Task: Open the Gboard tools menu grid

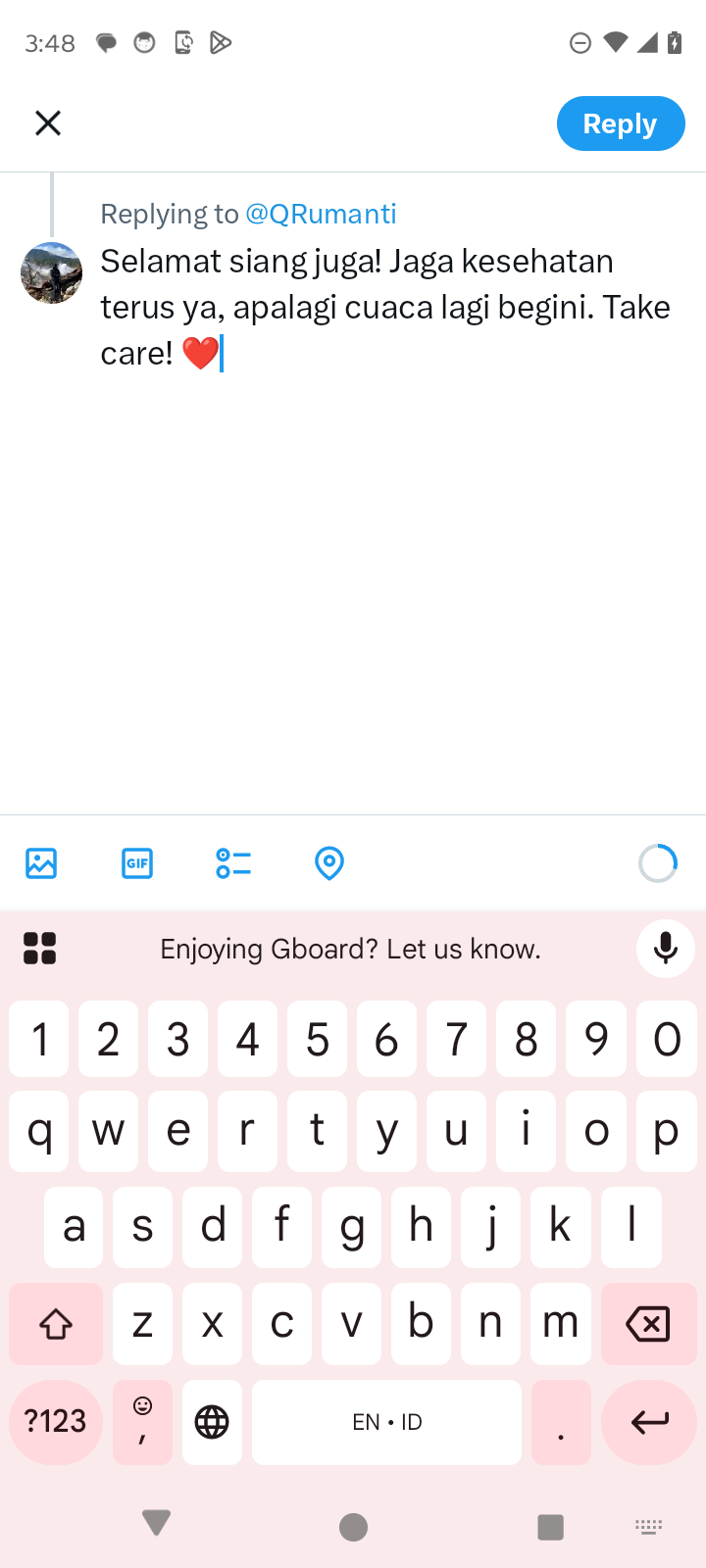Action: (39, 949)
